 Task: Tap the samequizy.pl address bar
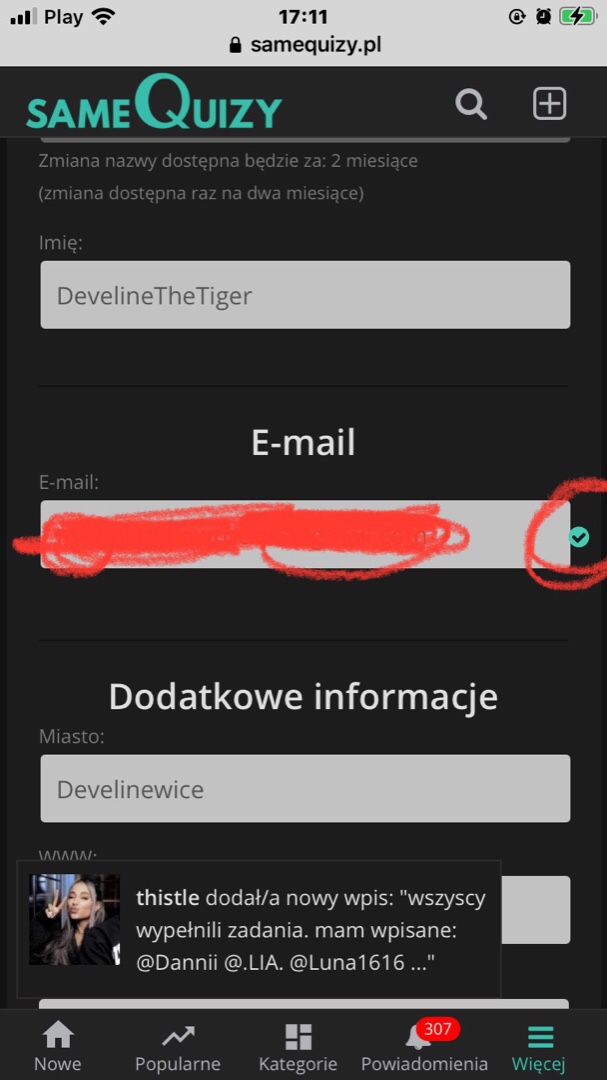pyautogui.click(x=305, y=45)
